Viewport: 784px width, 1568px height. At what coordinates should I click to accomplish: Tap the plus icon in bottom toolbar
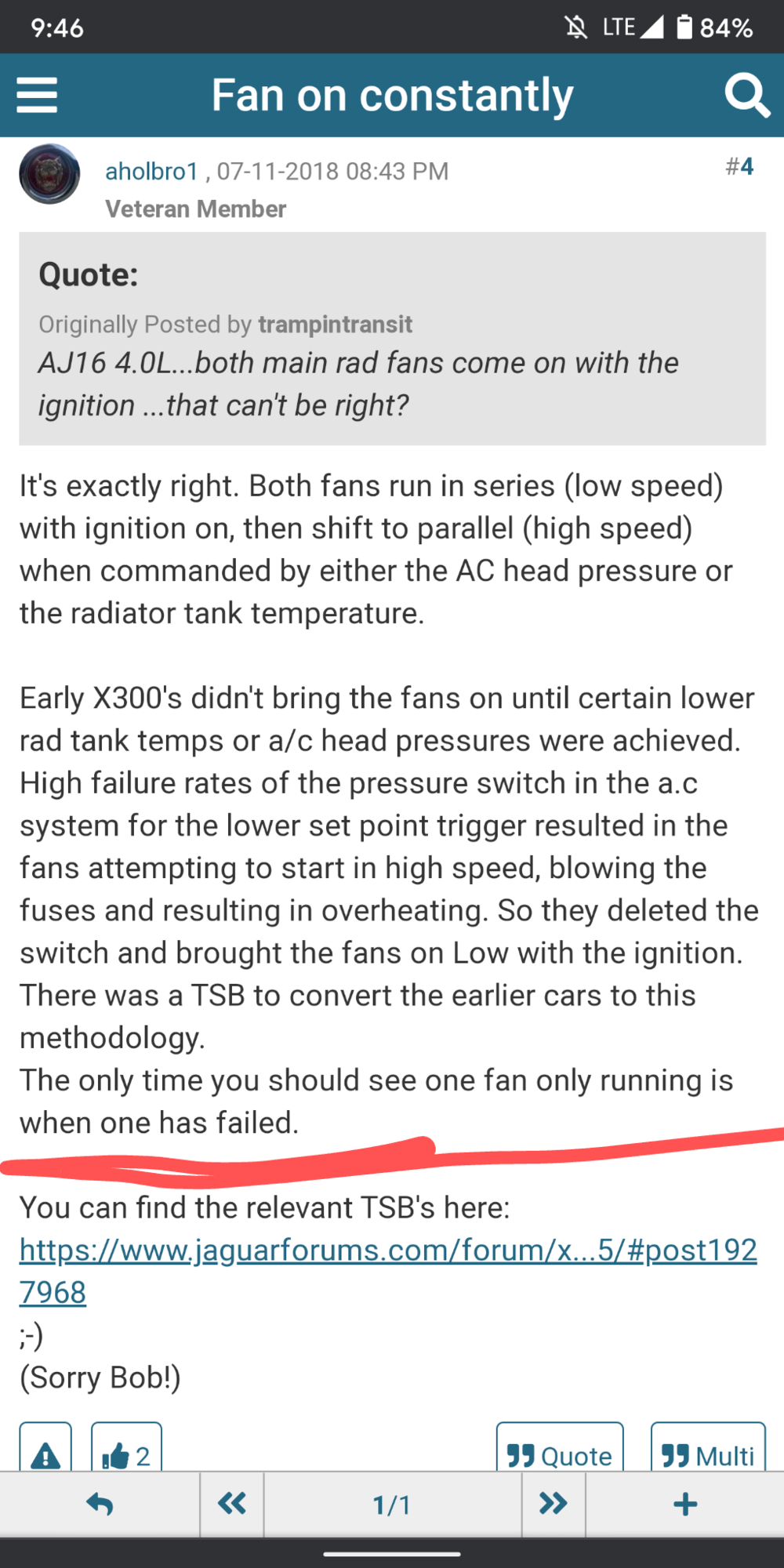point(684,1504)
